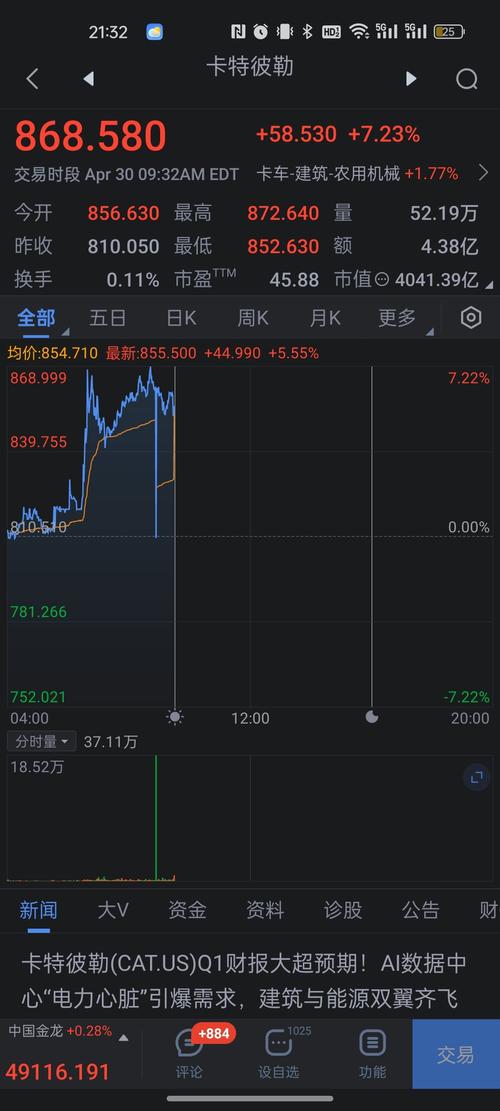Switch to the next stock
This screenshot has height=1111, width=500.
[411, 79]
